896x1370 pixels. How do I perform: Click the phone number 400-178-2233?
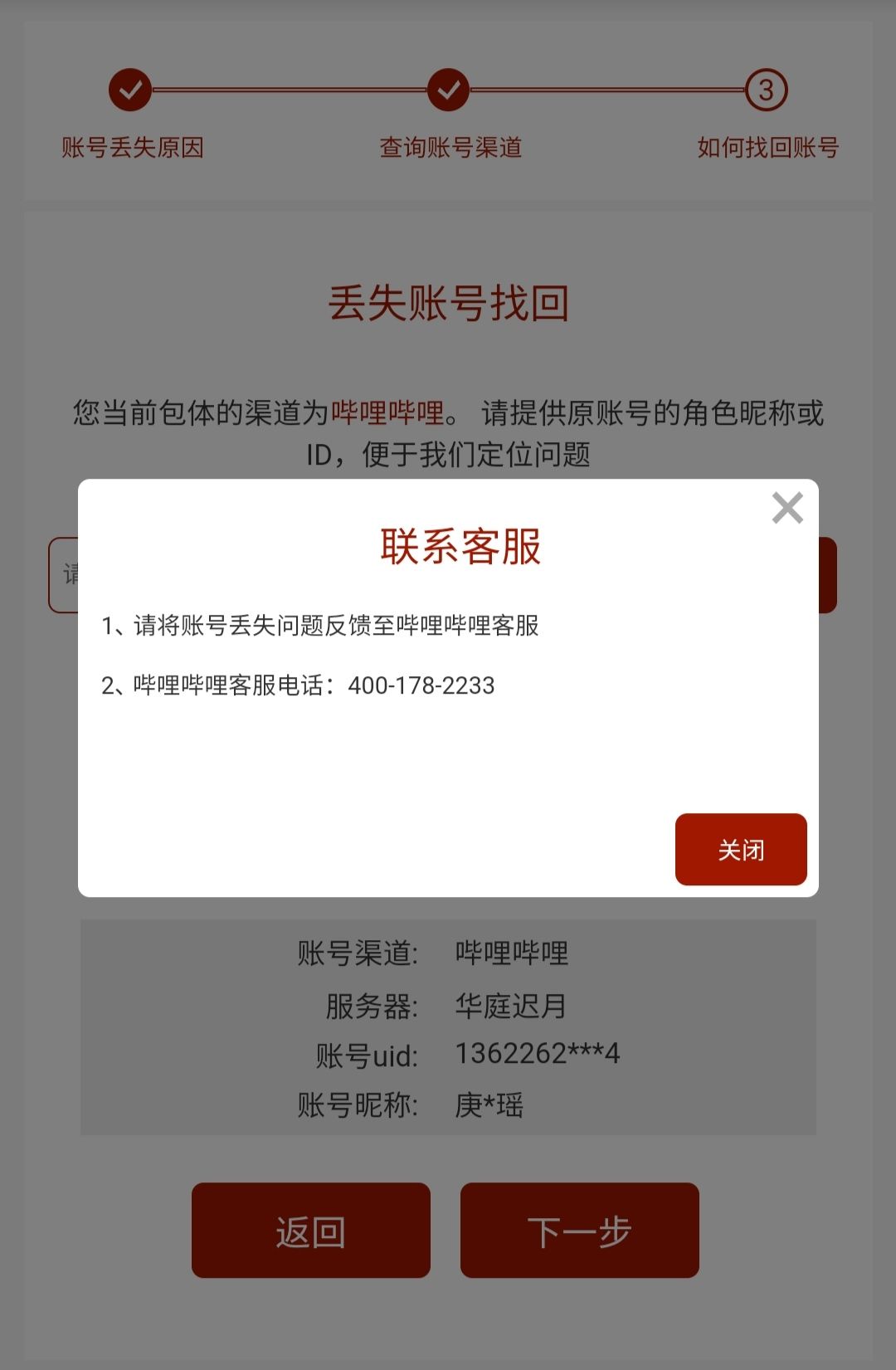click(x=420, y=686)
